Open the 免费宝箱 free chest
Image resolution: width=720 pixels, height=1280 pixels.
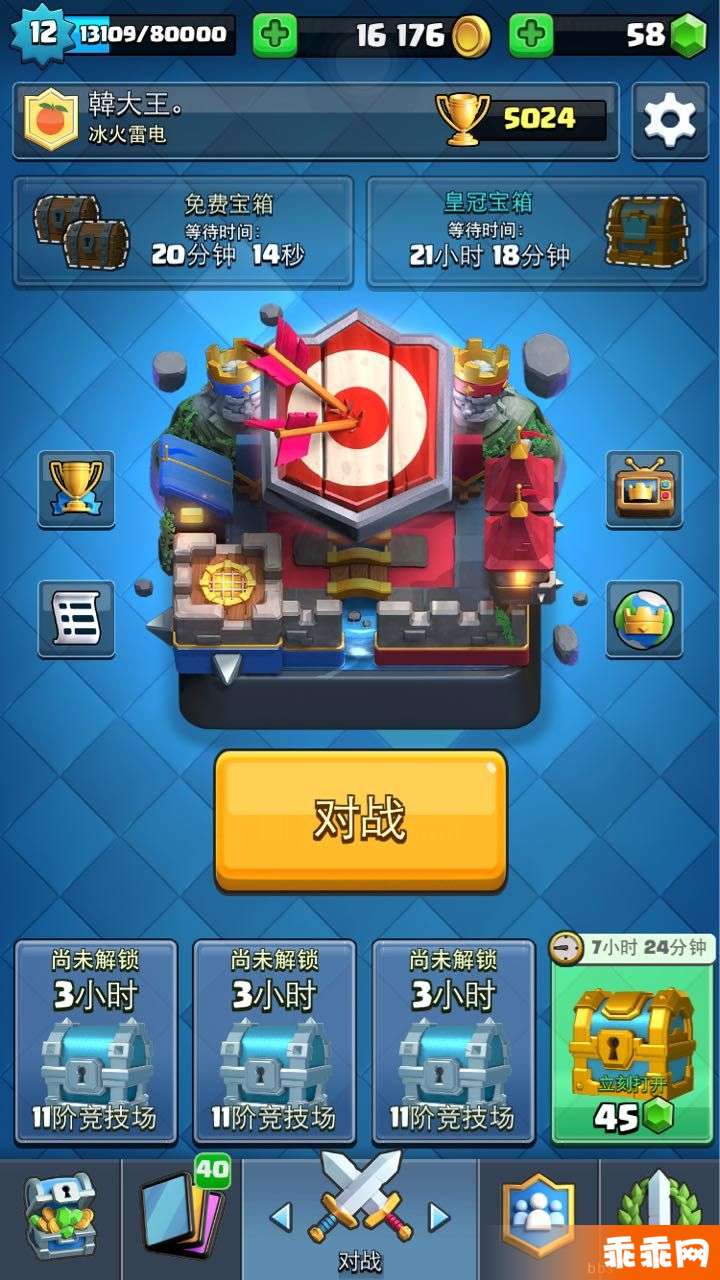(x=183, y=231)
